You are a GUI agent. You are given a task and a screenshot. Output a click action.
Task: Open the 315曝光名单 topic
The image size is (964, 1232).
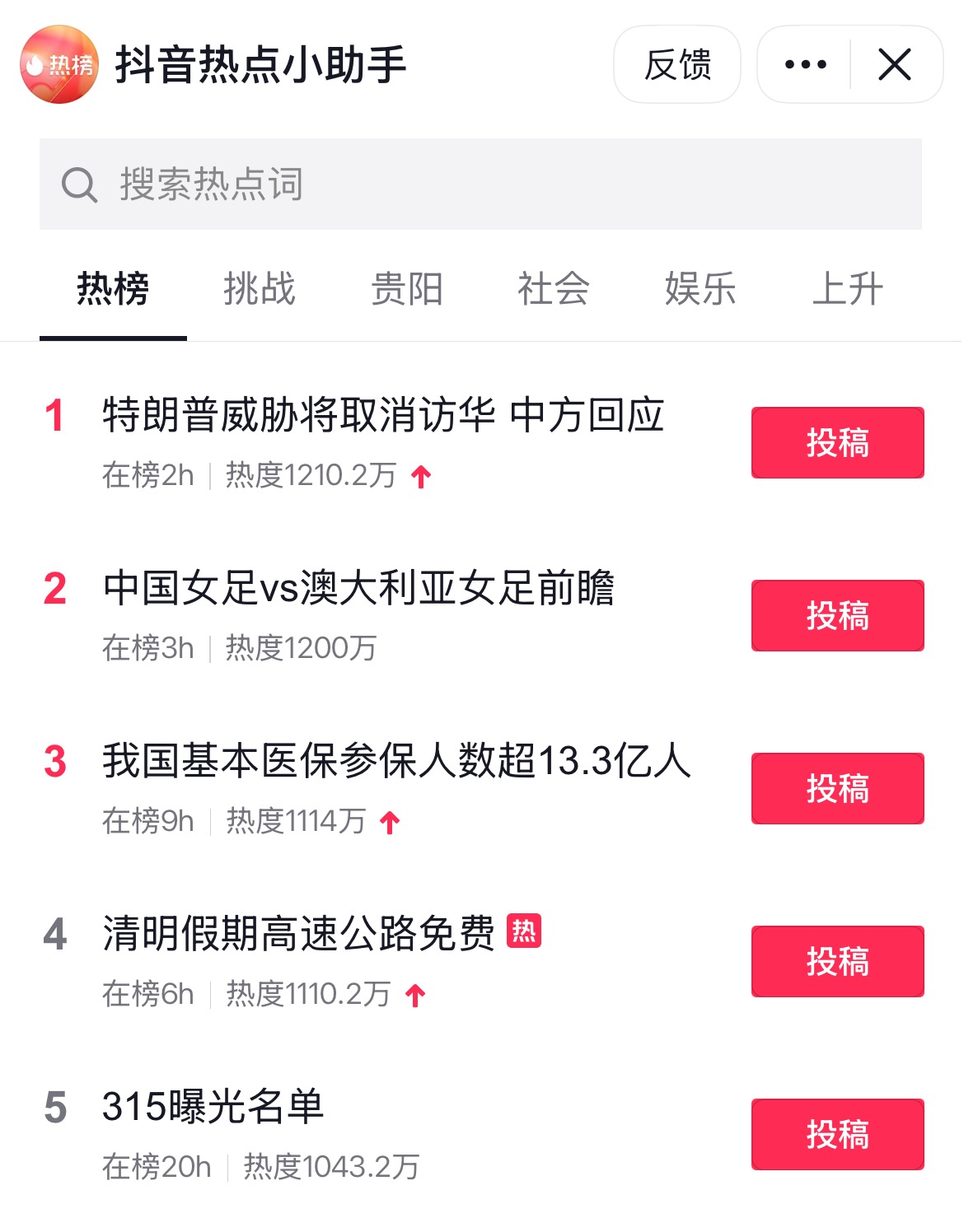click(213, 1107)
